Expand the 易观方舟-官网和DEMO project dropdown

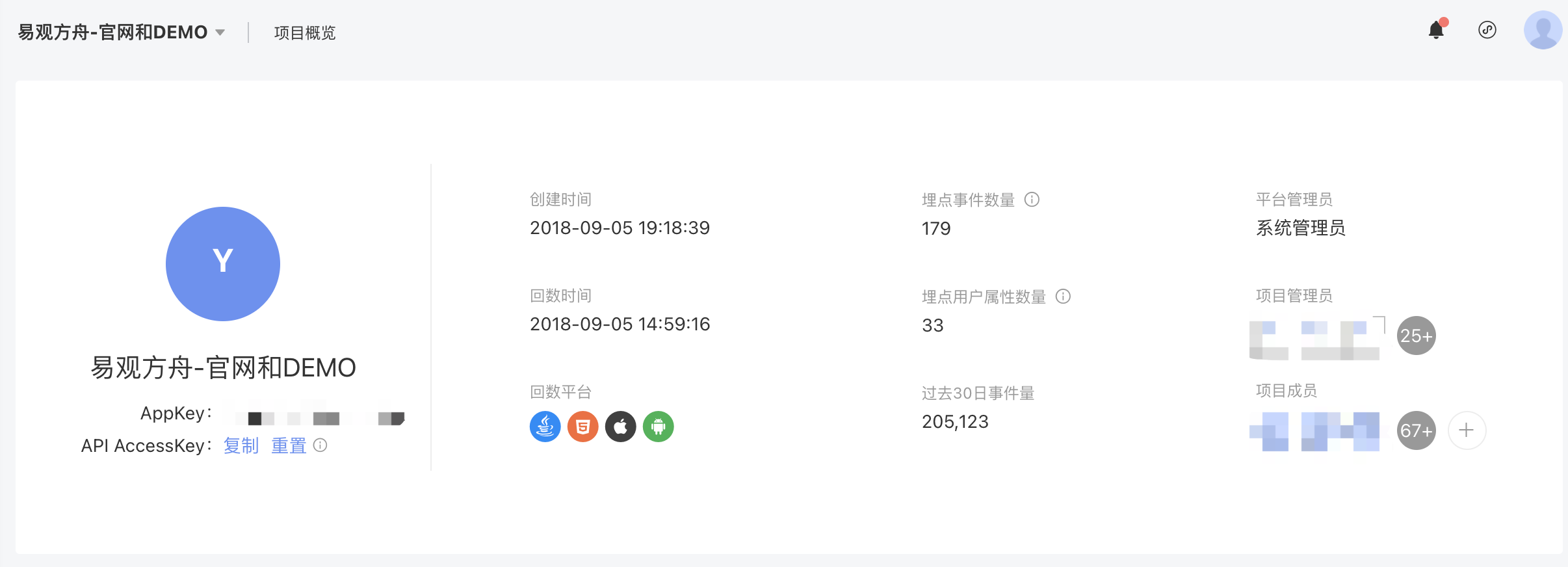pyautogui.click(x=220, y=33)
